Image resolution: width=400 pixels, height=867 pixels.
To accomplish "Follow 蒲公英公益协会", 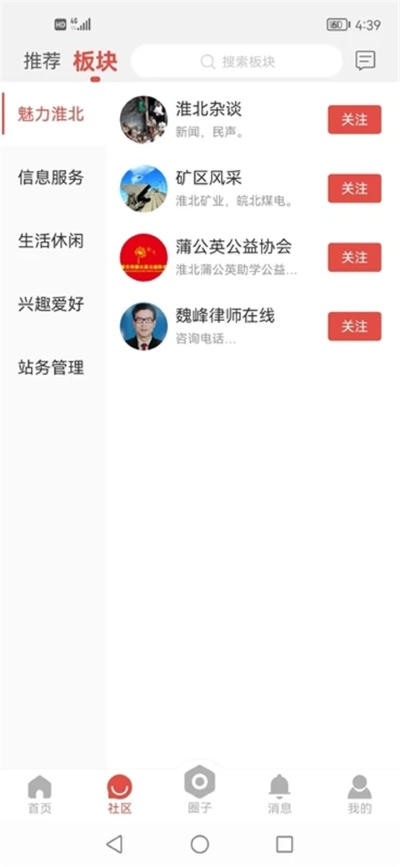I will (355, 257).
